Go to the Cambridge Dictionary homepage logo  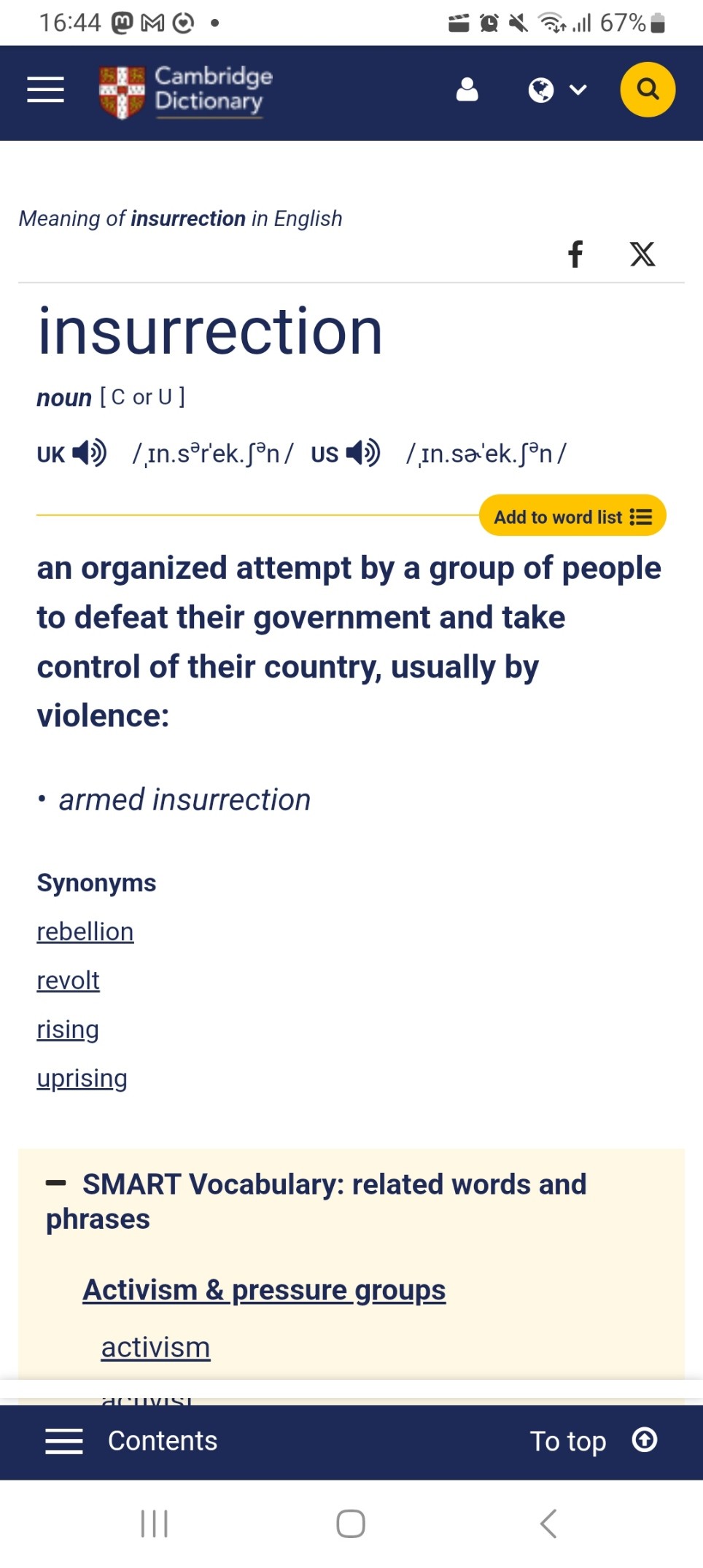pos(186,90)
